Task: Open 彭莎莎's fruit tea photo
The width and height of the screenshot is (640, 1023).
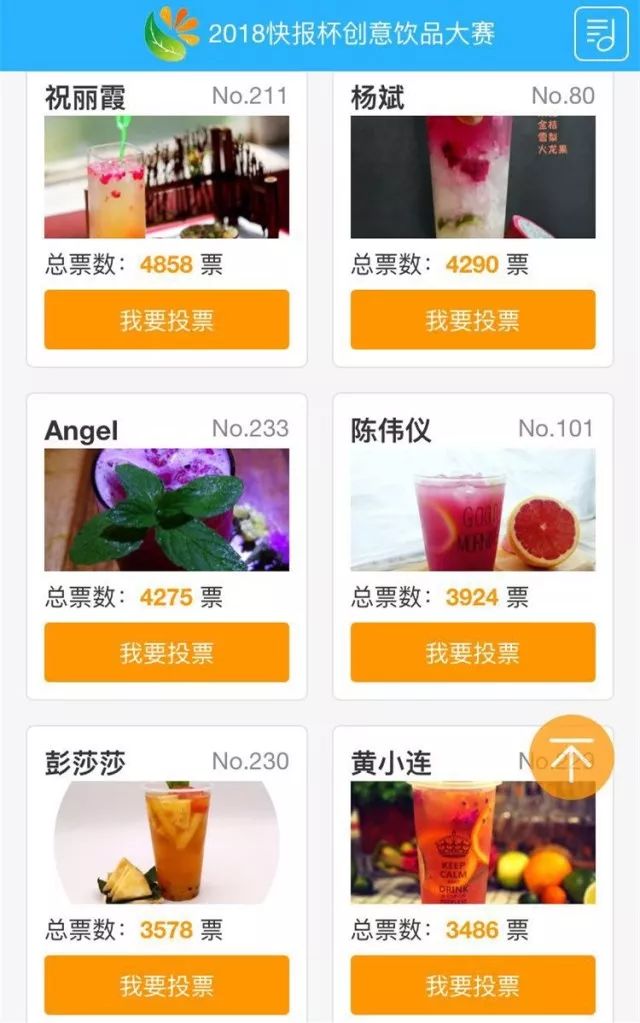Action: pos(166,843)
